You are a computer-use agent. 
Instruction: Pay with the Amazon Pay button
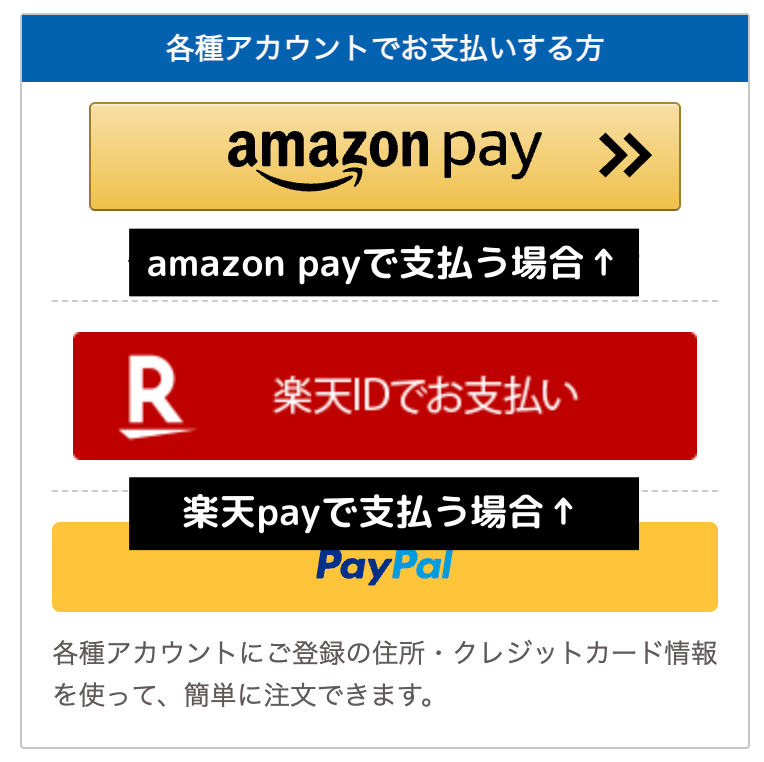[x=384, y=156]
